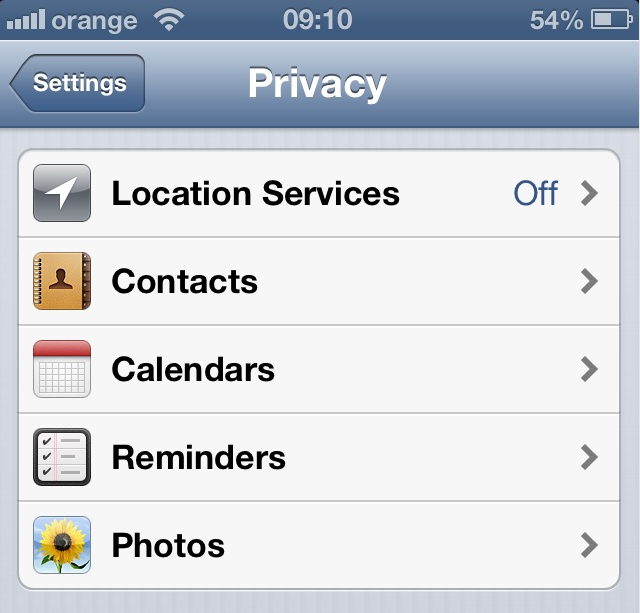
Task: Go back to Settings
Action: pyautogui.click(x=78, y=83)
